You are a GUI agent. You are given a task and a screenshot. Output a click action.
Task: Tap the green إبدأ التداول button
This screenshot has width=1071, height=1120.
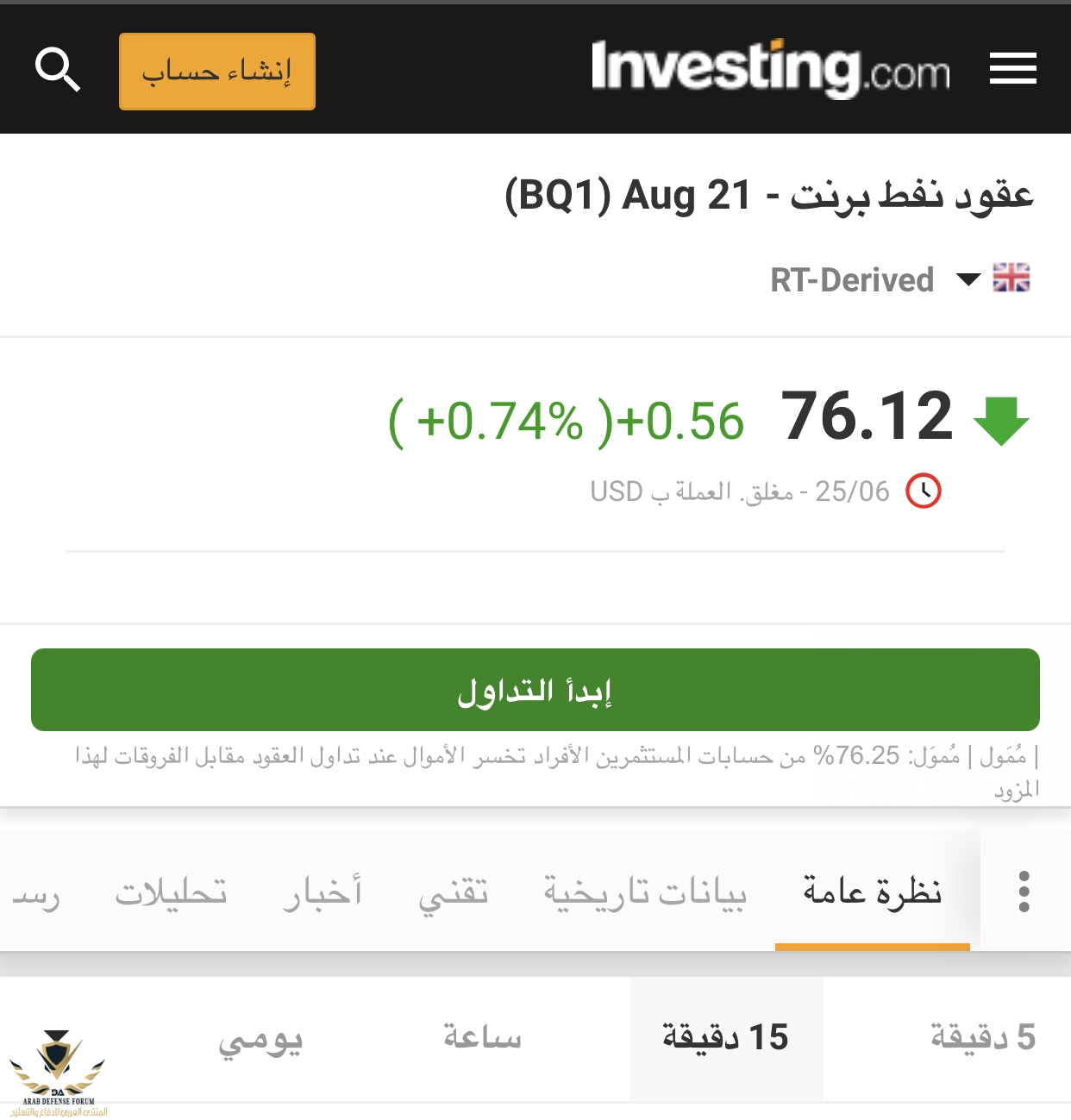(535, 690)
